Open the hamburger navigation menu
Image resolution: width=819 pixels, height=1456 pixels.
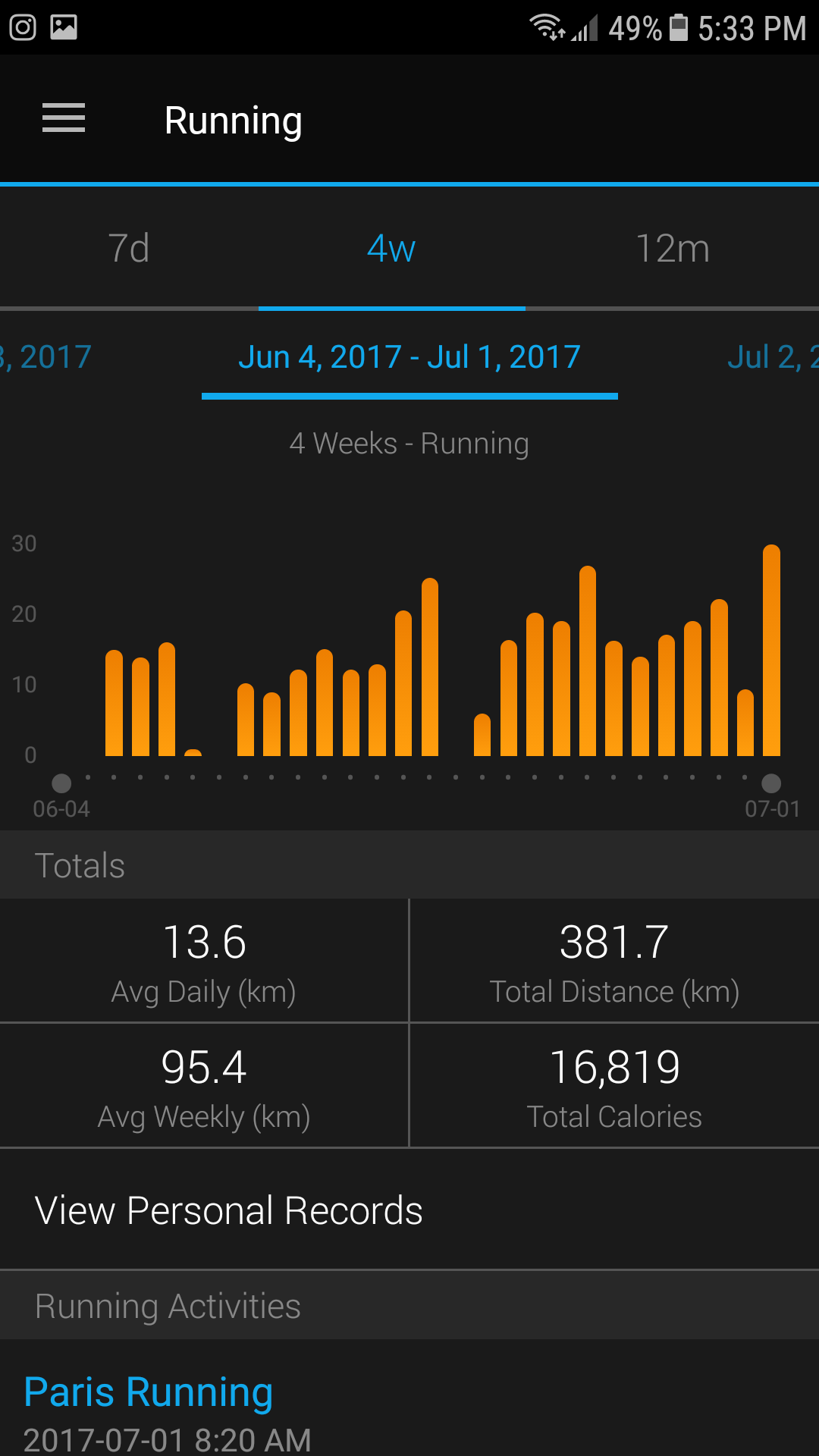coord(64,119)
